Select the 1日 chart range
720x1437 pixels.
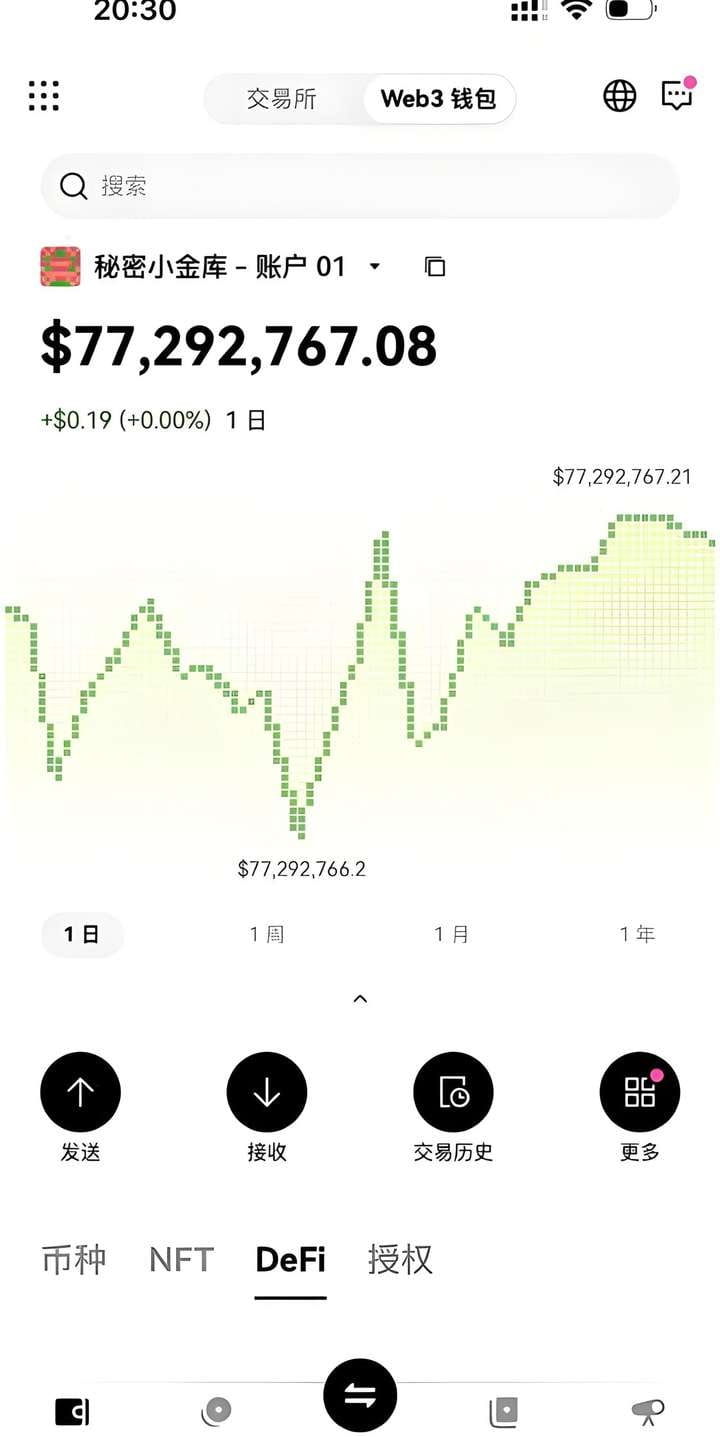tap(82, 935)
